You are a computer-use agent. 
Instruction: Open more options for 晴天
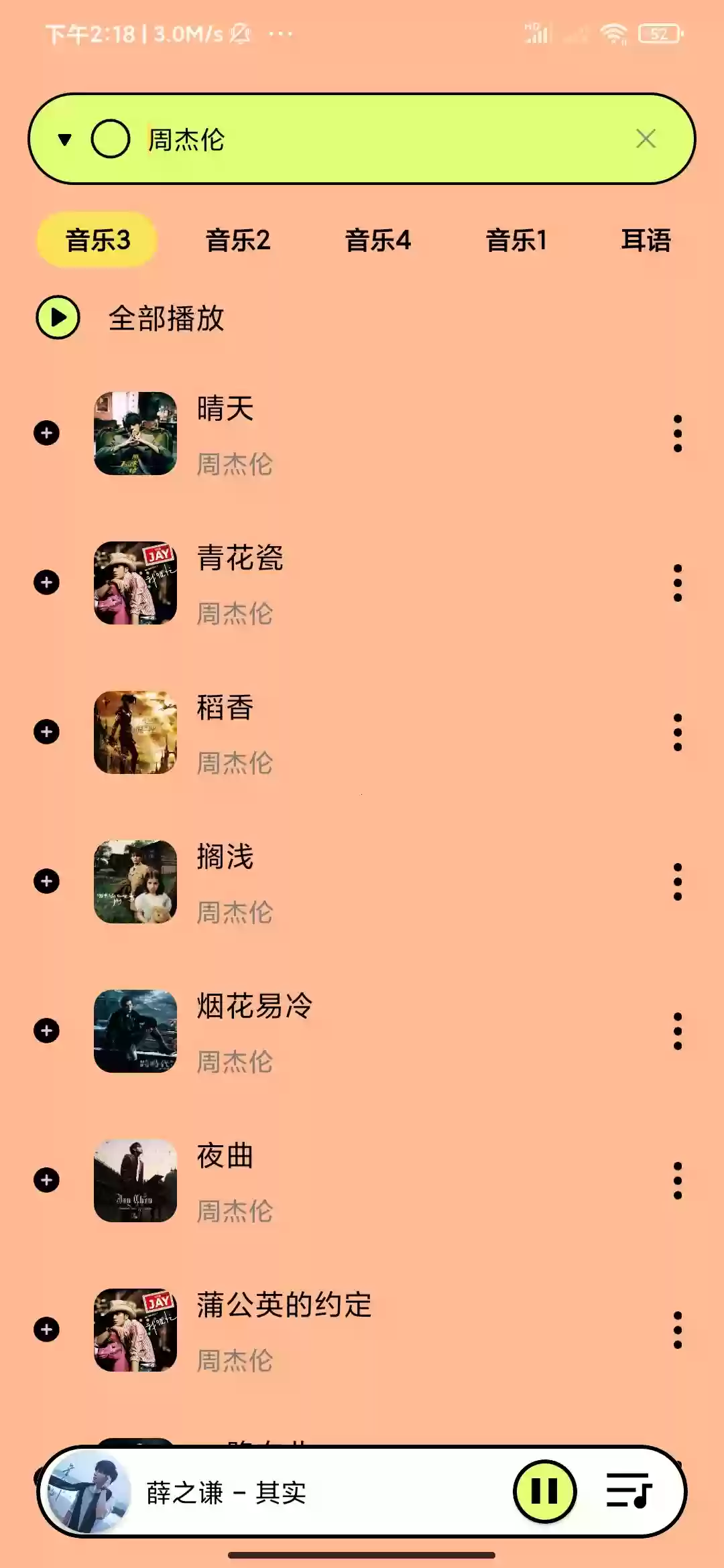pos(678,433)
